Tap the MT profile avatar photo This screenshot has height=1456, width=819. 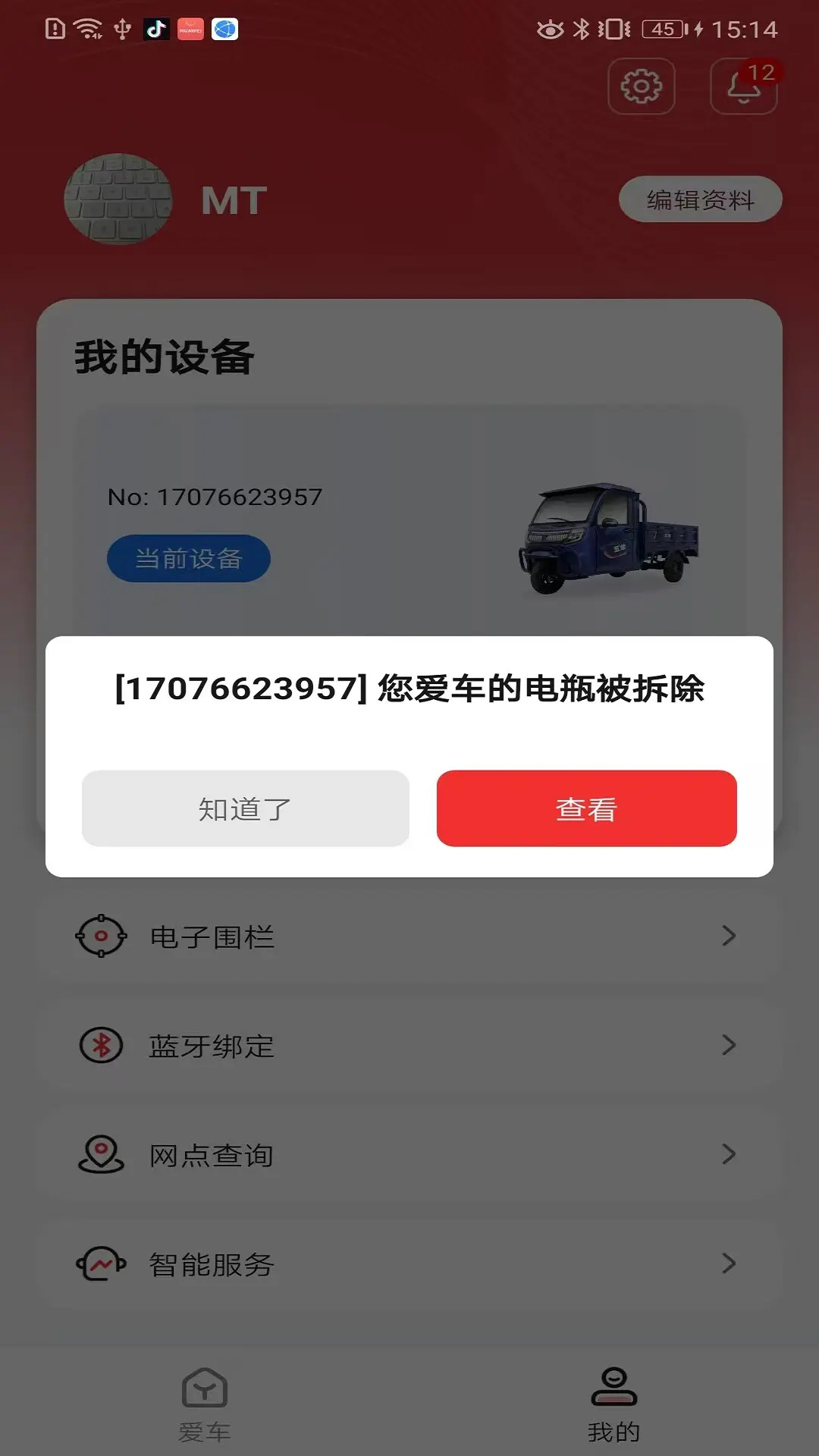click(x=118, y=199)
